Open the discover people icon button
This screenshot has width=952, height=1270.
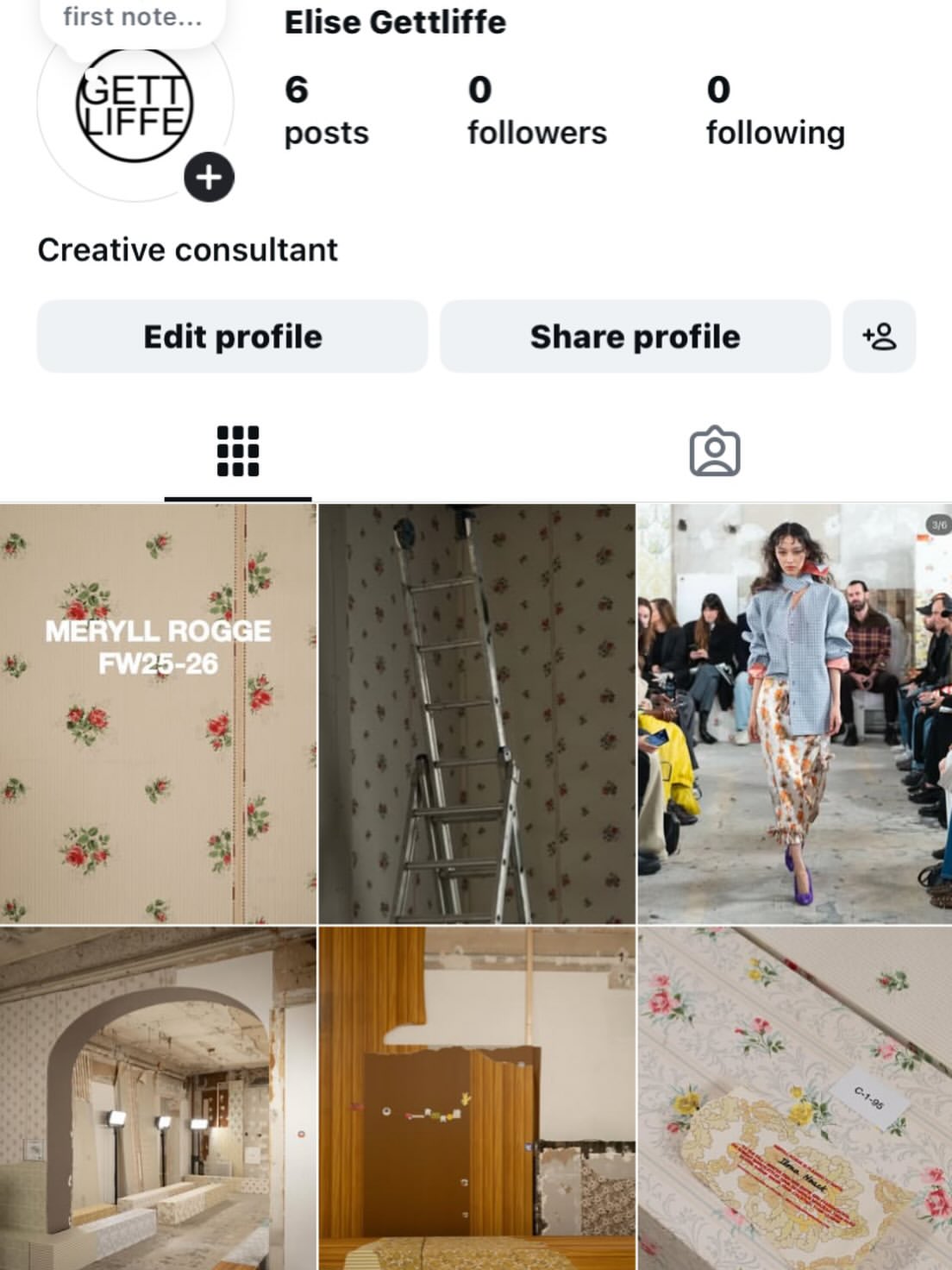(x=879, y=336)
